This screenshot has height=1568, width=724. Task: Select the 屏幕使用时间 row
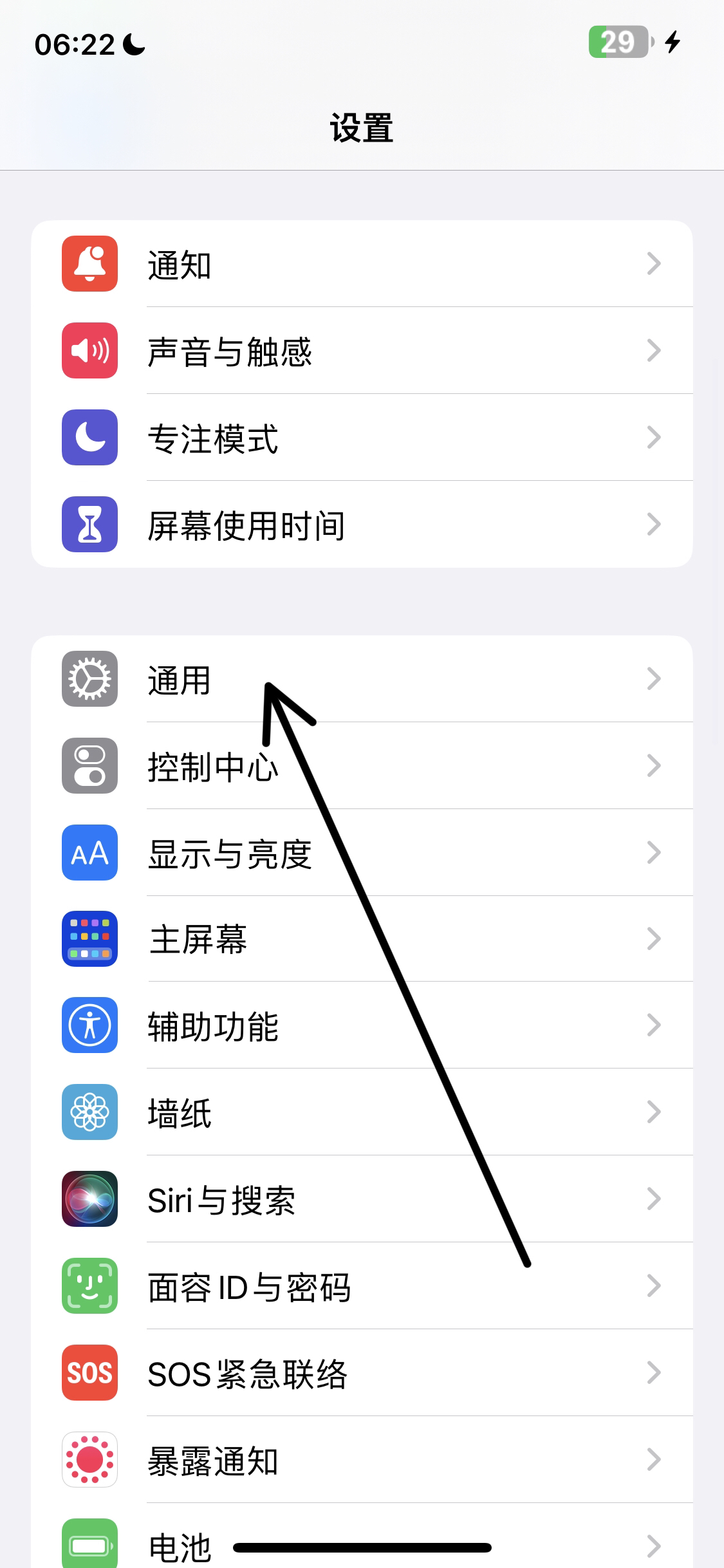pos(360,523)
